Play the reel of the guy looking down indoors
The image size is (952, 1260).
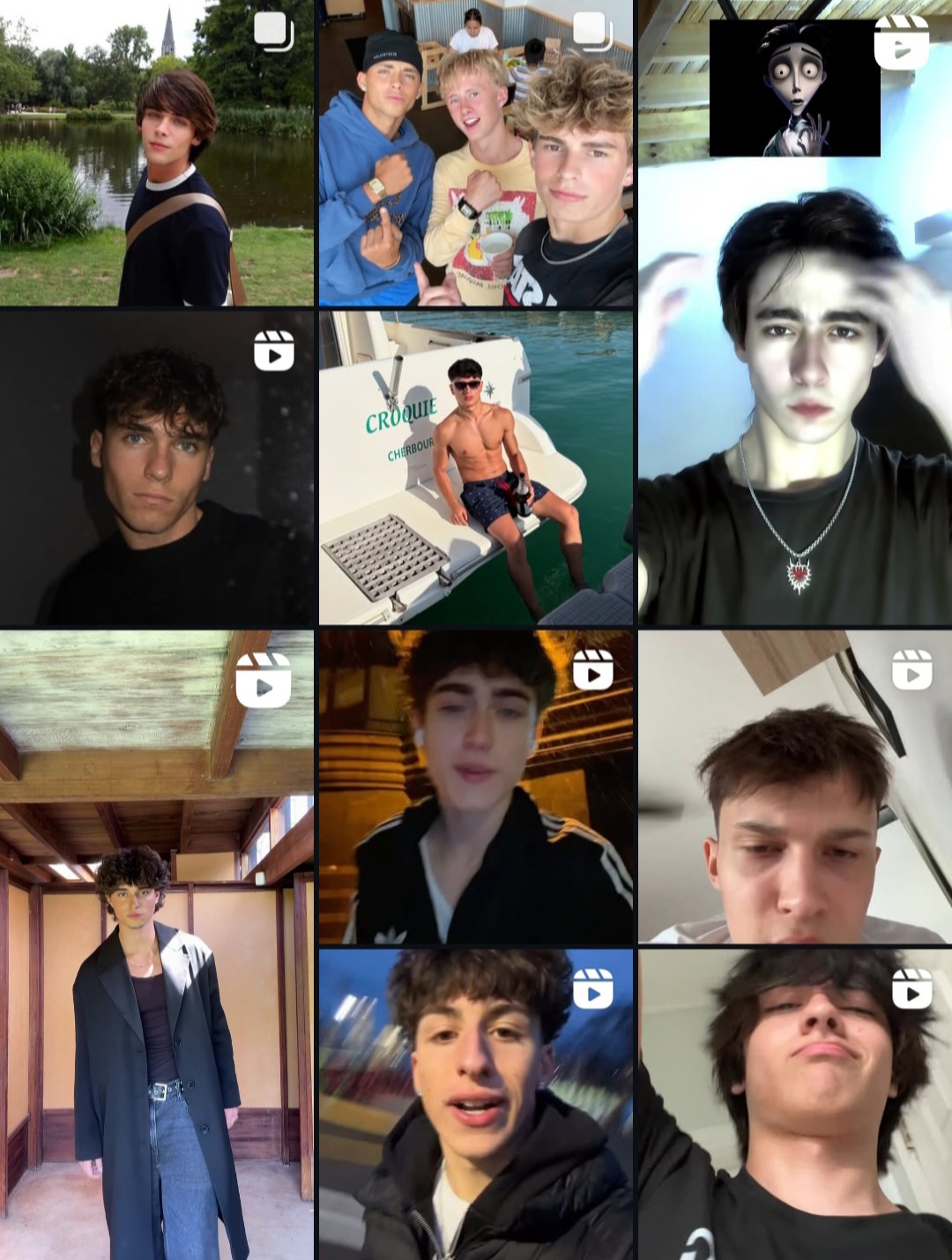[x=794, y=787]
